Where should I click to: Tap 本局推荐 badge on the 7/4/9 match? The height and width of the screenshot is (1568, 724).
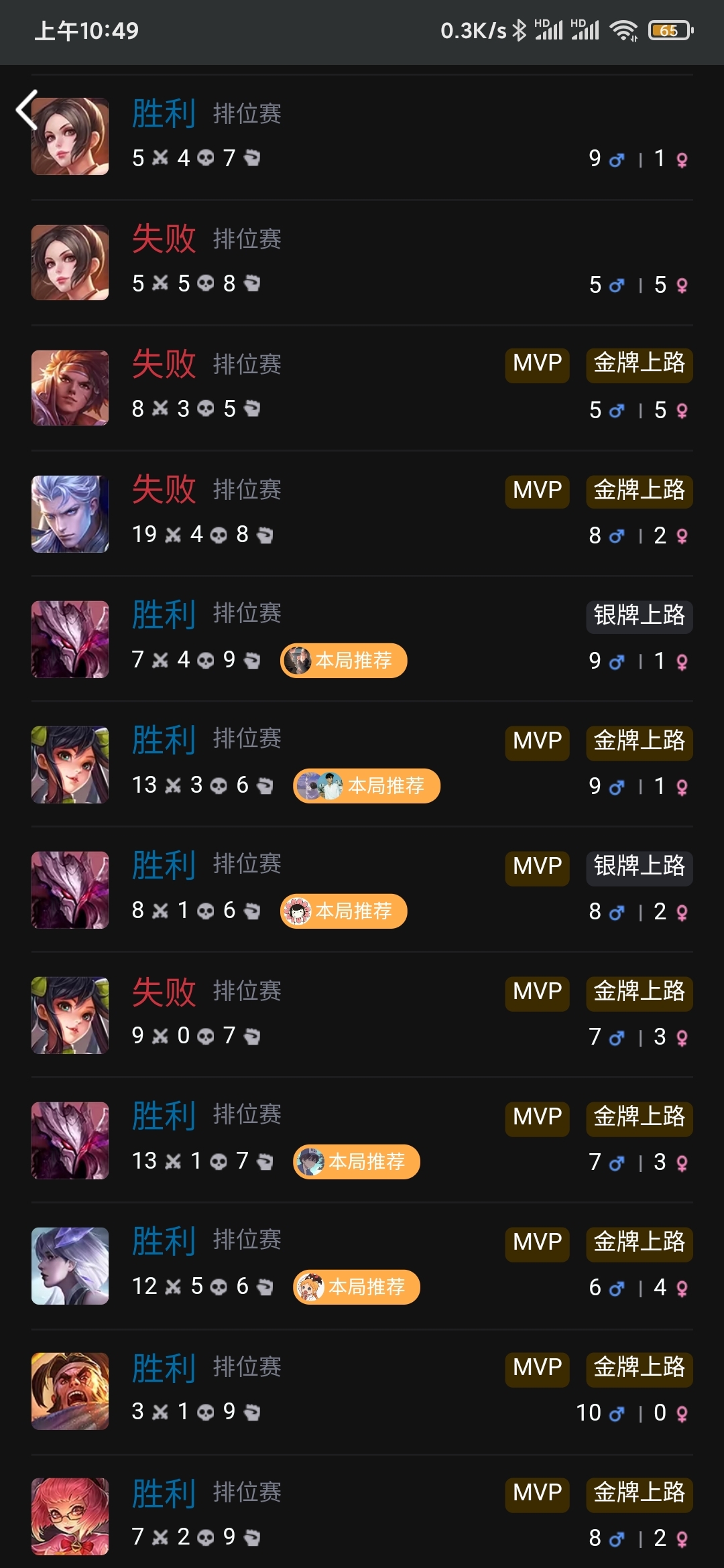coord(344,661)
